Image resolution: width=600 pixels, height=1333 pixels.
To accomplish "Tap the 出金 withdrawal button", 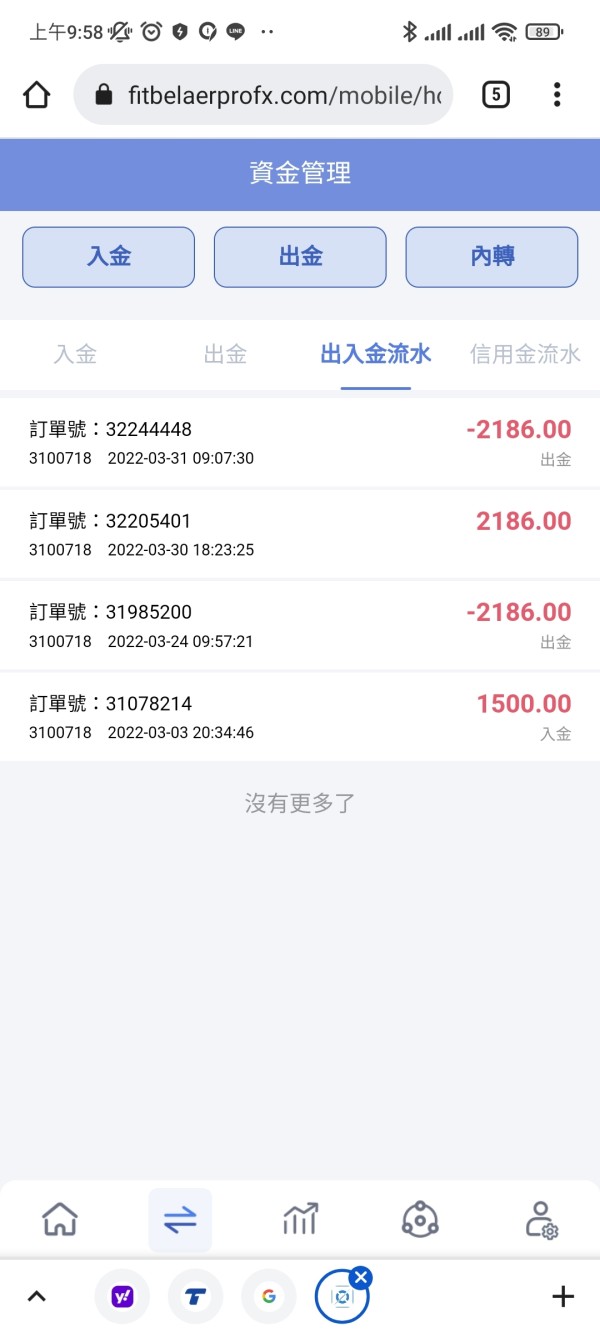I will pyautogui.click(x=300, y=257).
